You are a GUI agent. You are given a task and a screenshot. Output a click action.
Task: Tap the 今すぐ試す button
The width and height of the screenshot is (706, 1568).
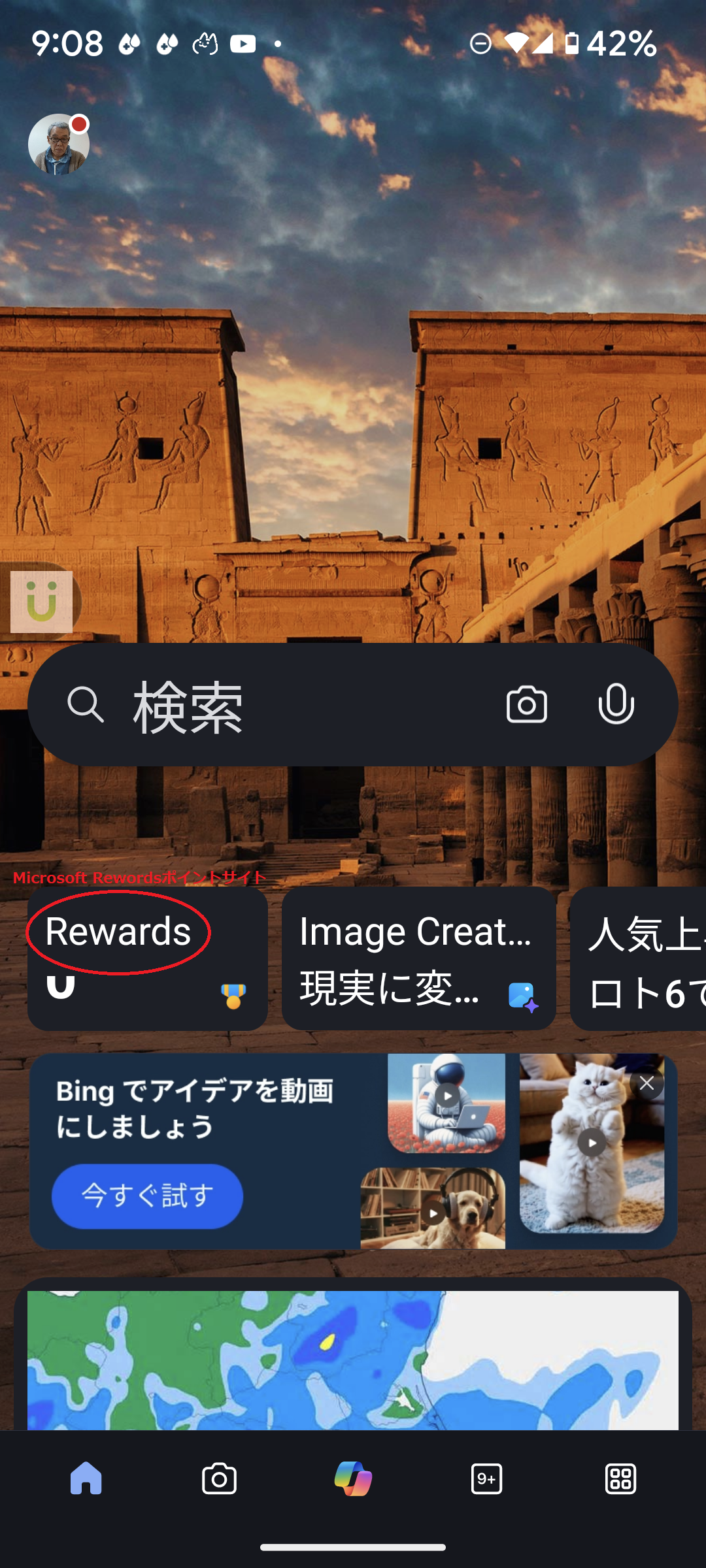(x=147, y=1196)
